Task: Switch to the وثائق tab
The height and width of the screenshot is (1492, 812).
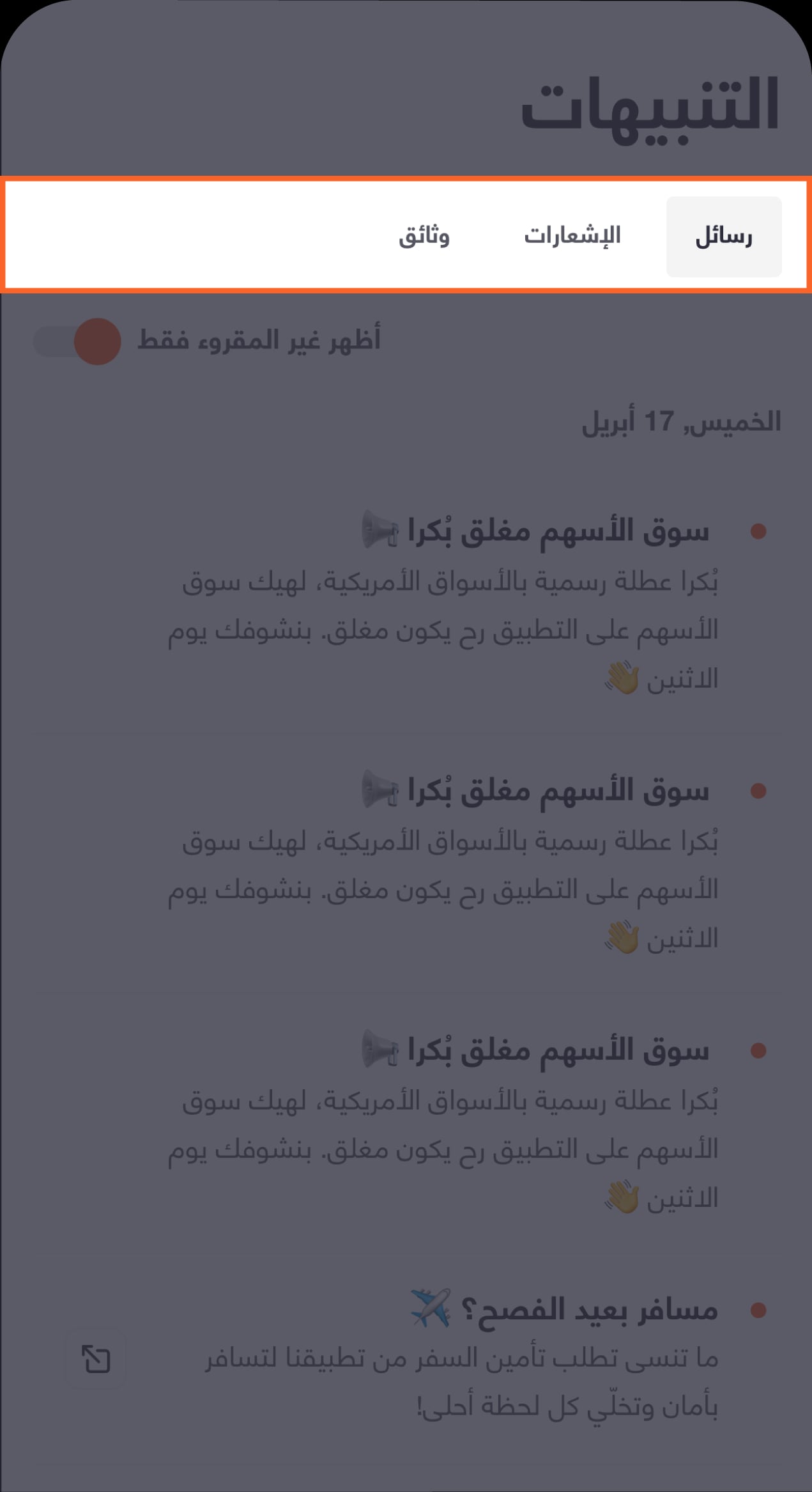Action: [x=424, y=237]
